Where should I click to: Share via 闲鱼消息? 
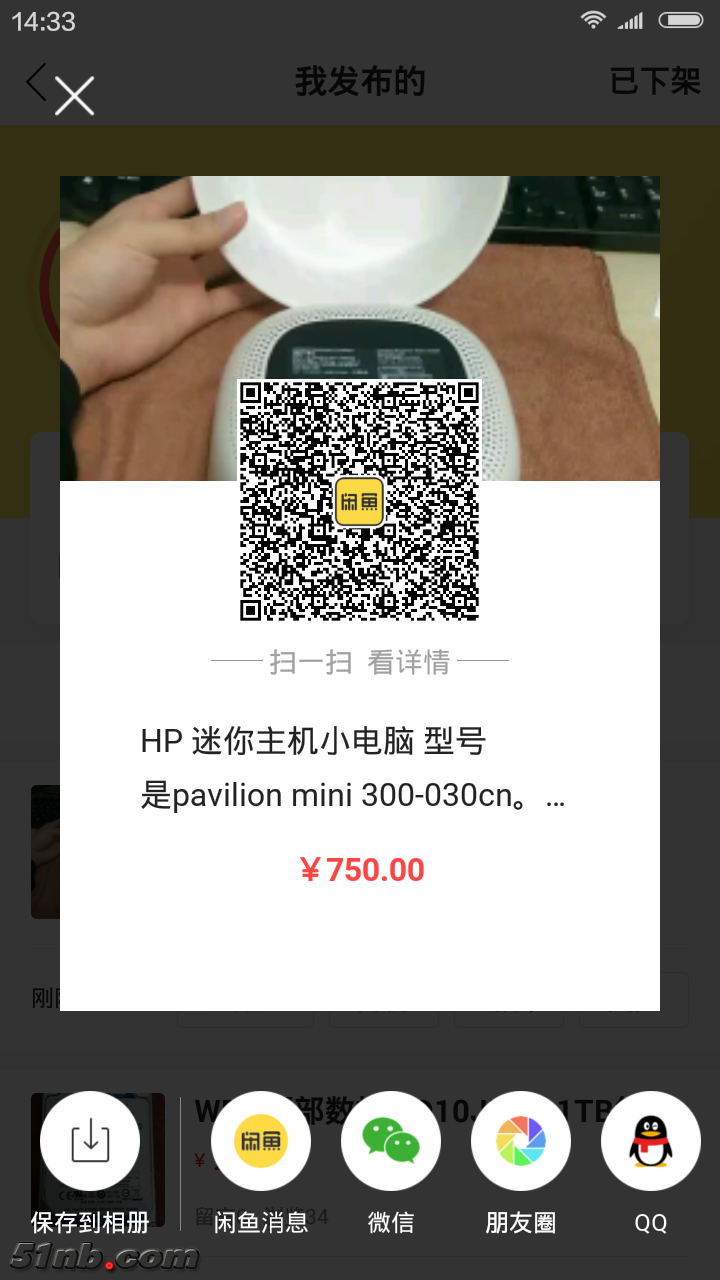pyautogui.click(x=261, y=1141)
